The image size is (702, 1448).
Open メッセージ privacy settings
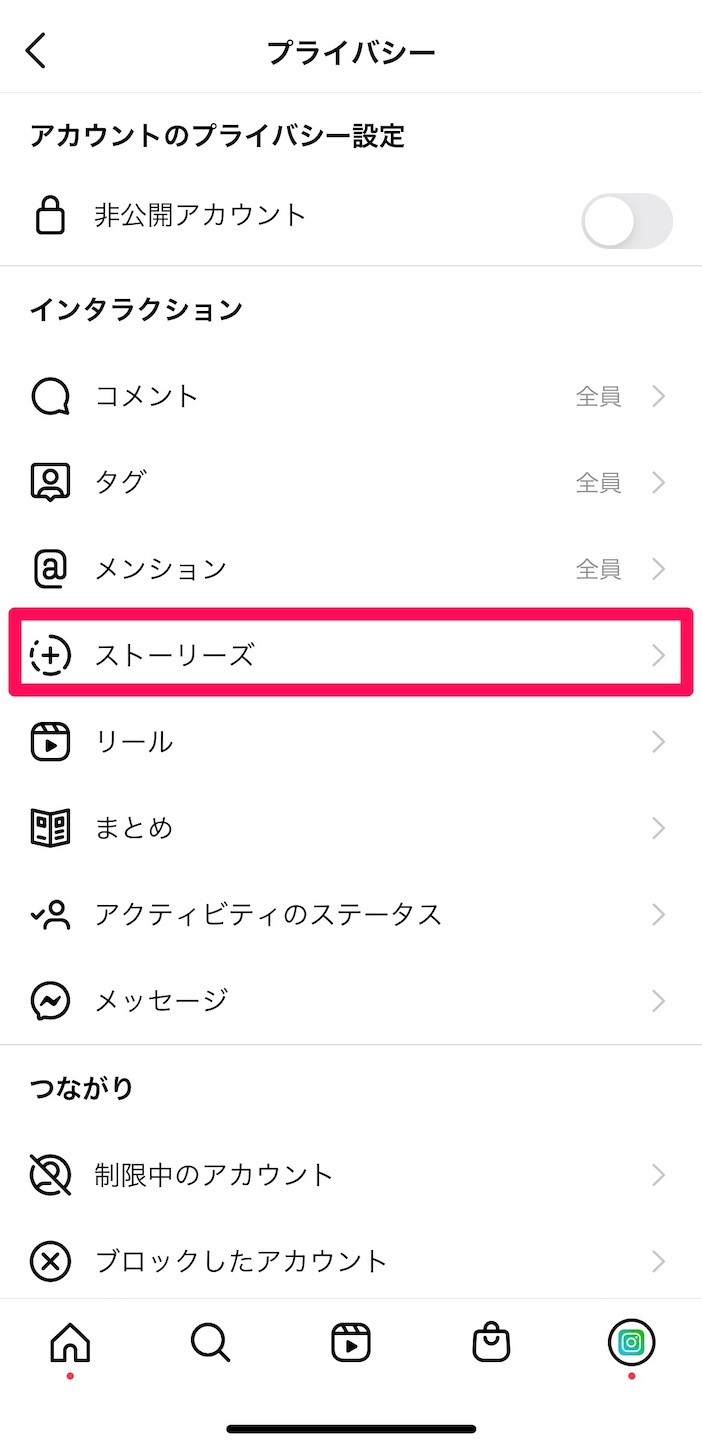coord(350,1000)
